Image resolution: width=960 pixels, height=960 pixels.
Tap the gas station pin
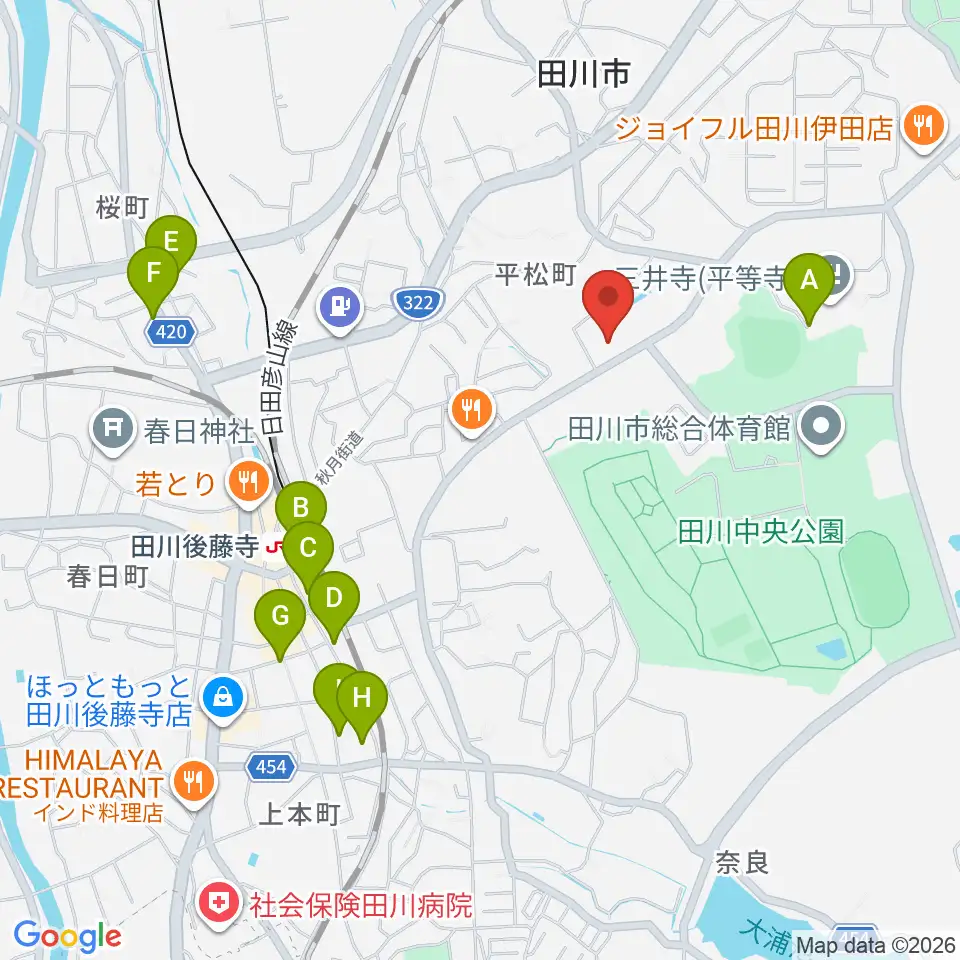[x=341, y=309]
